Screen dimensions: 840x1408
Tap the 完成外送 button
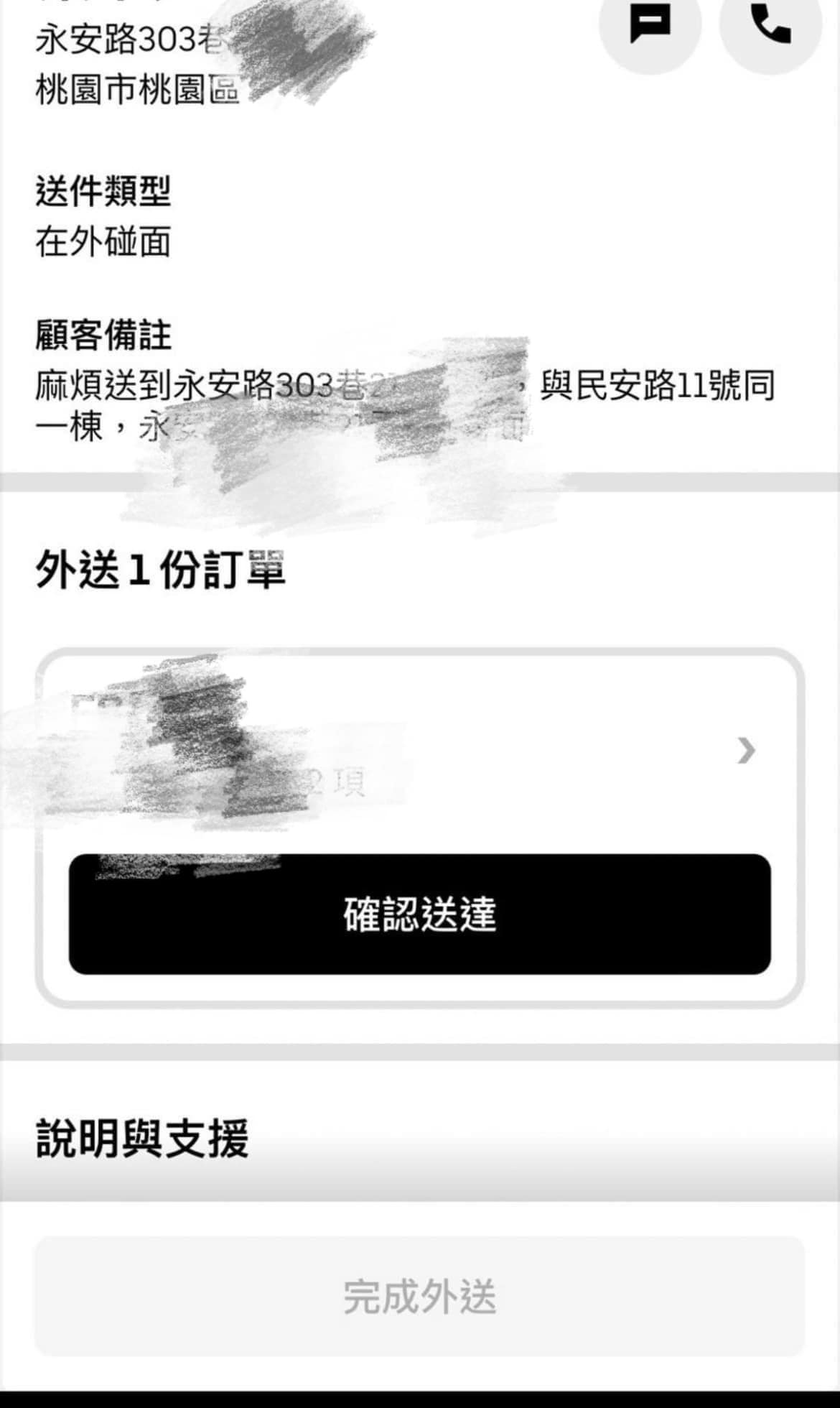coord(420,1297)
